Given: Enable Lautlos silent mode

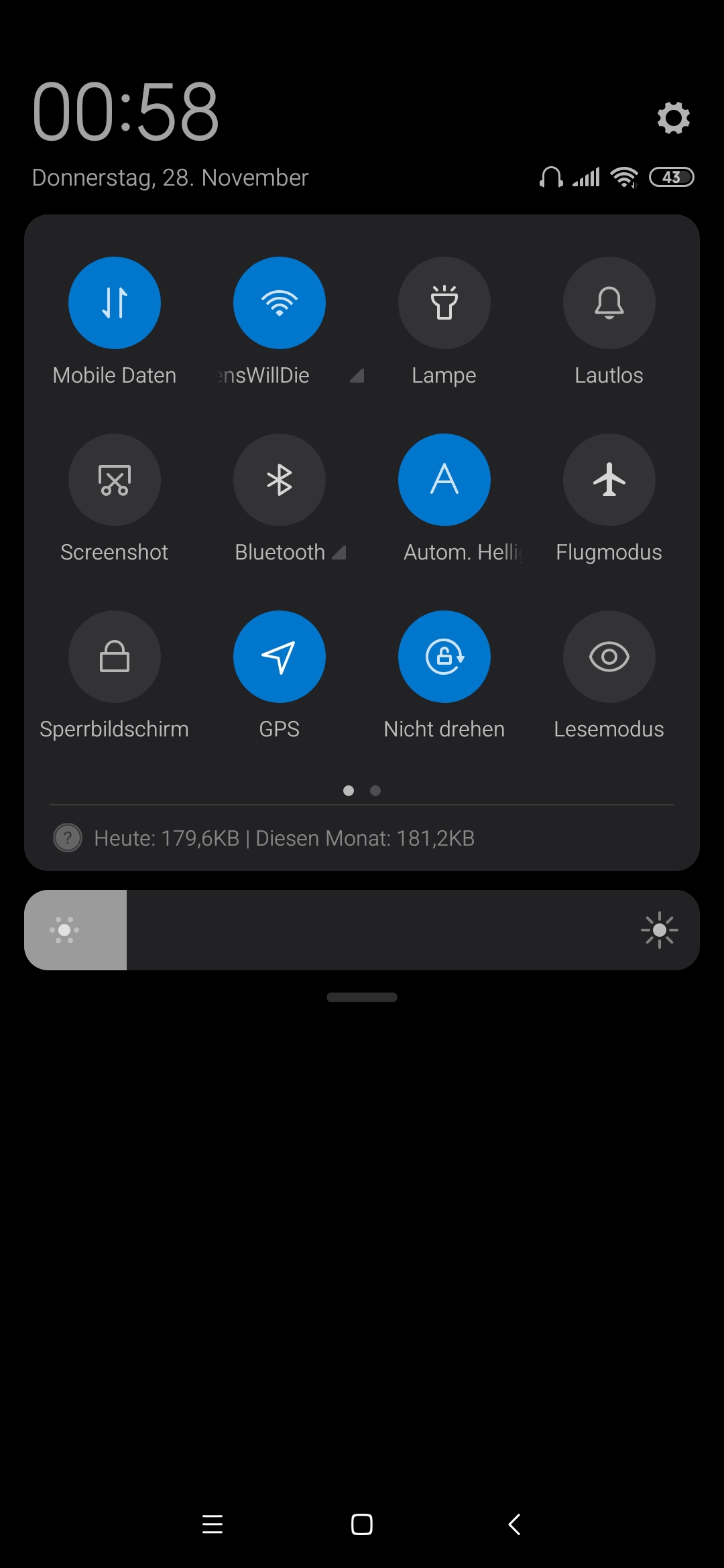Looking at the screenshot, I should (x=609, y=303).
